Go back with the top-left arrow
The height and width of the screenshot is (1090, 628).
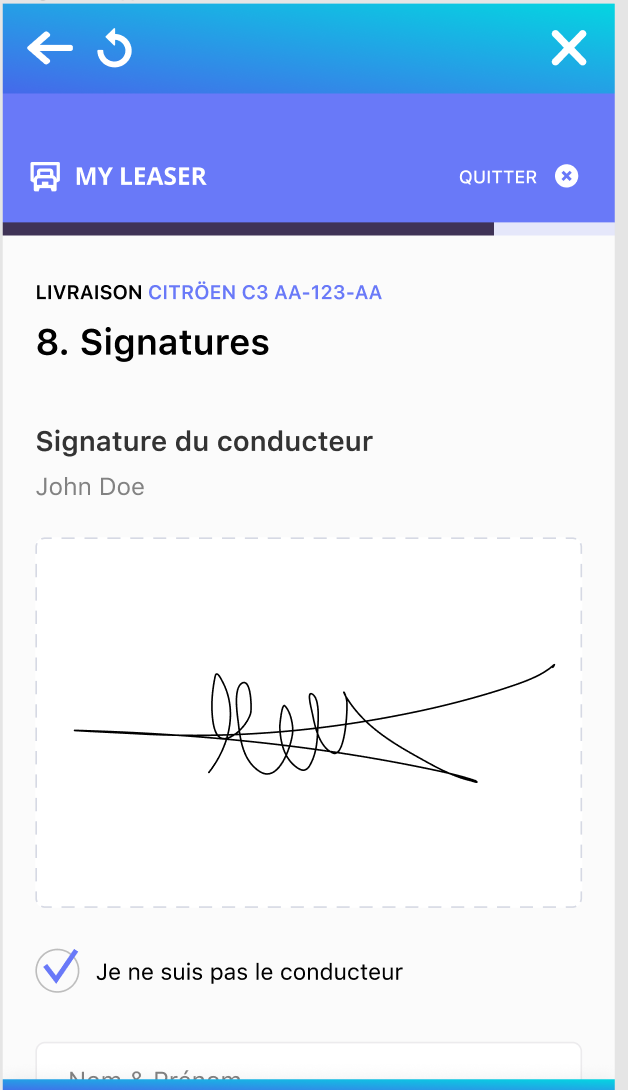pyautogui.click(x=49, y=49)
